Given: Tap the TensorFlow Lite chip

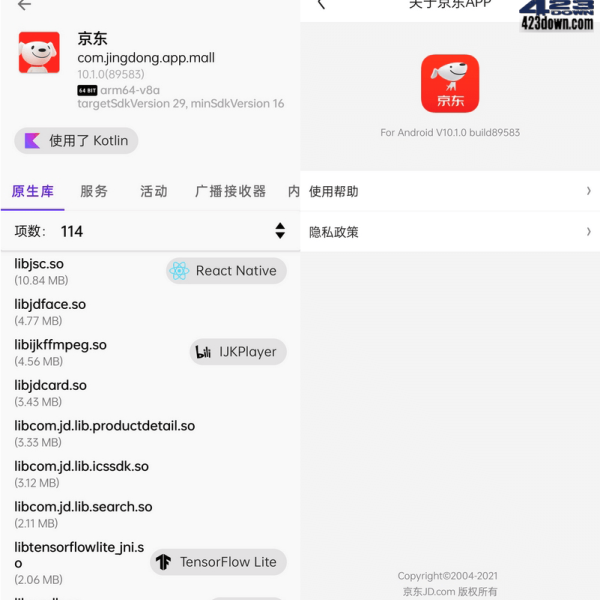Looking at the screenshot, I should click(218, 562).
